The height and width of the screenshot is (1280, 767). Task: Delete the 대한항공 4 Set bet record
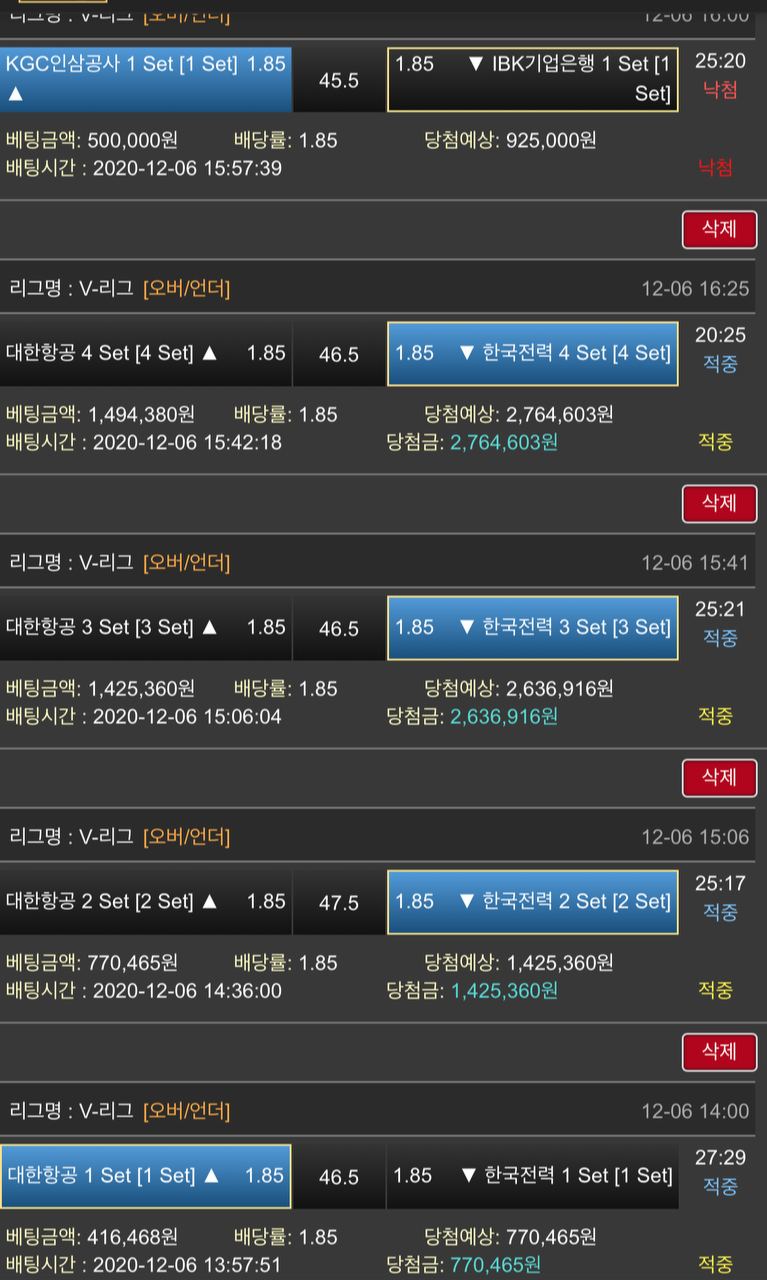[719, 503]
